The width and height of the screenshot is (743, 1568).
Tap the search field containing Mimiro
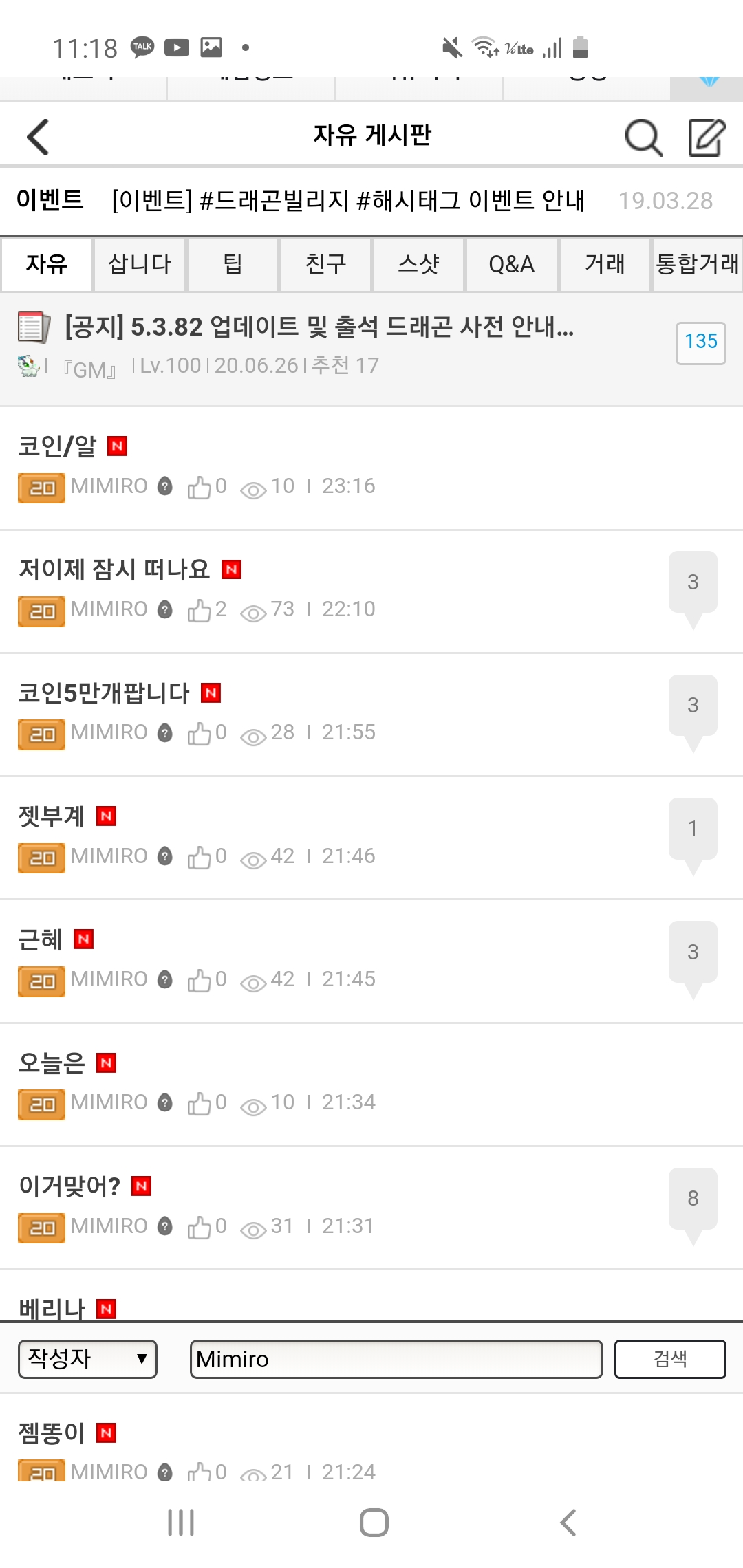(x=396, y=1359)
